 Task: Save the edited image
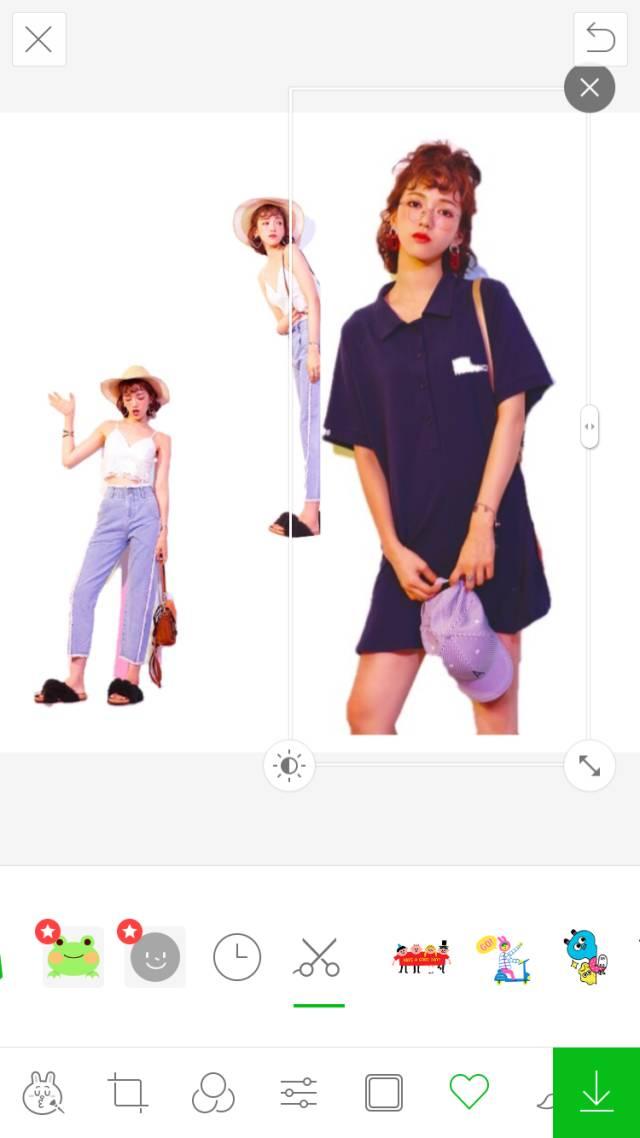[596, 1092]
